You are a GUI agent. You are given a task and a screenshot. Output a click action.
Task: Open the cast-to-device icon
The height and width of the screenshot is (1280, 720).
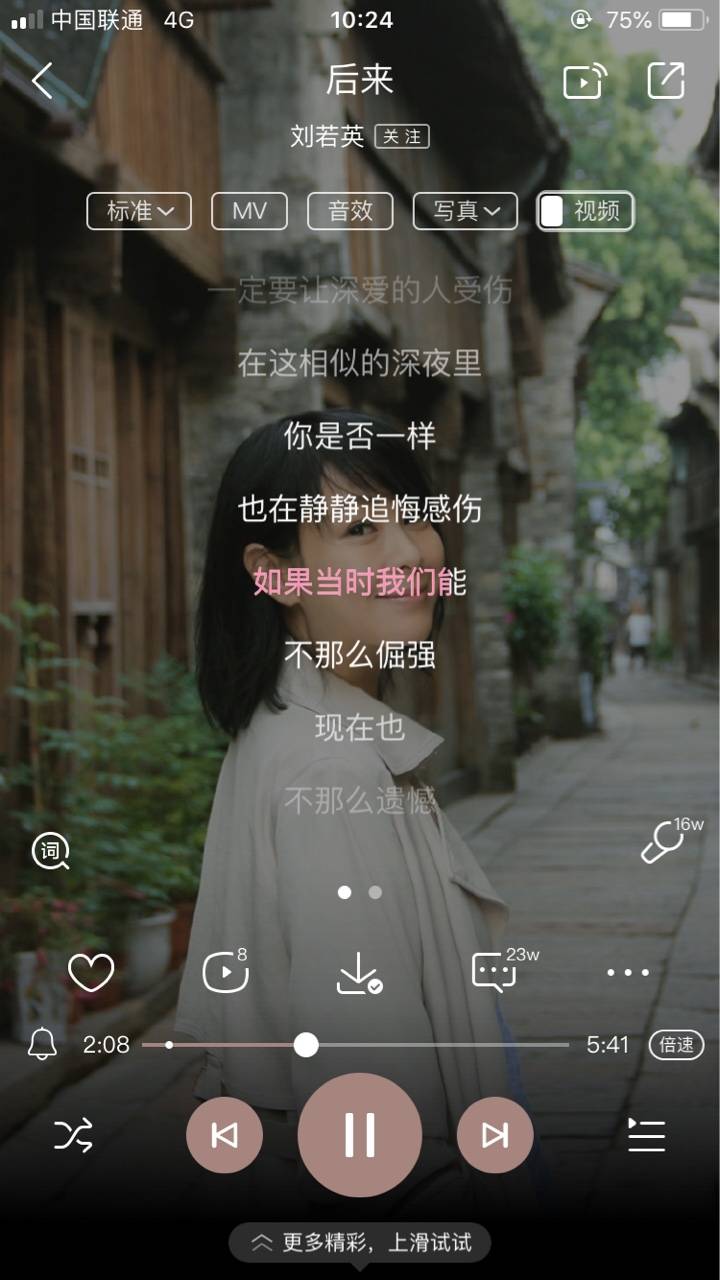pos(584,81)
